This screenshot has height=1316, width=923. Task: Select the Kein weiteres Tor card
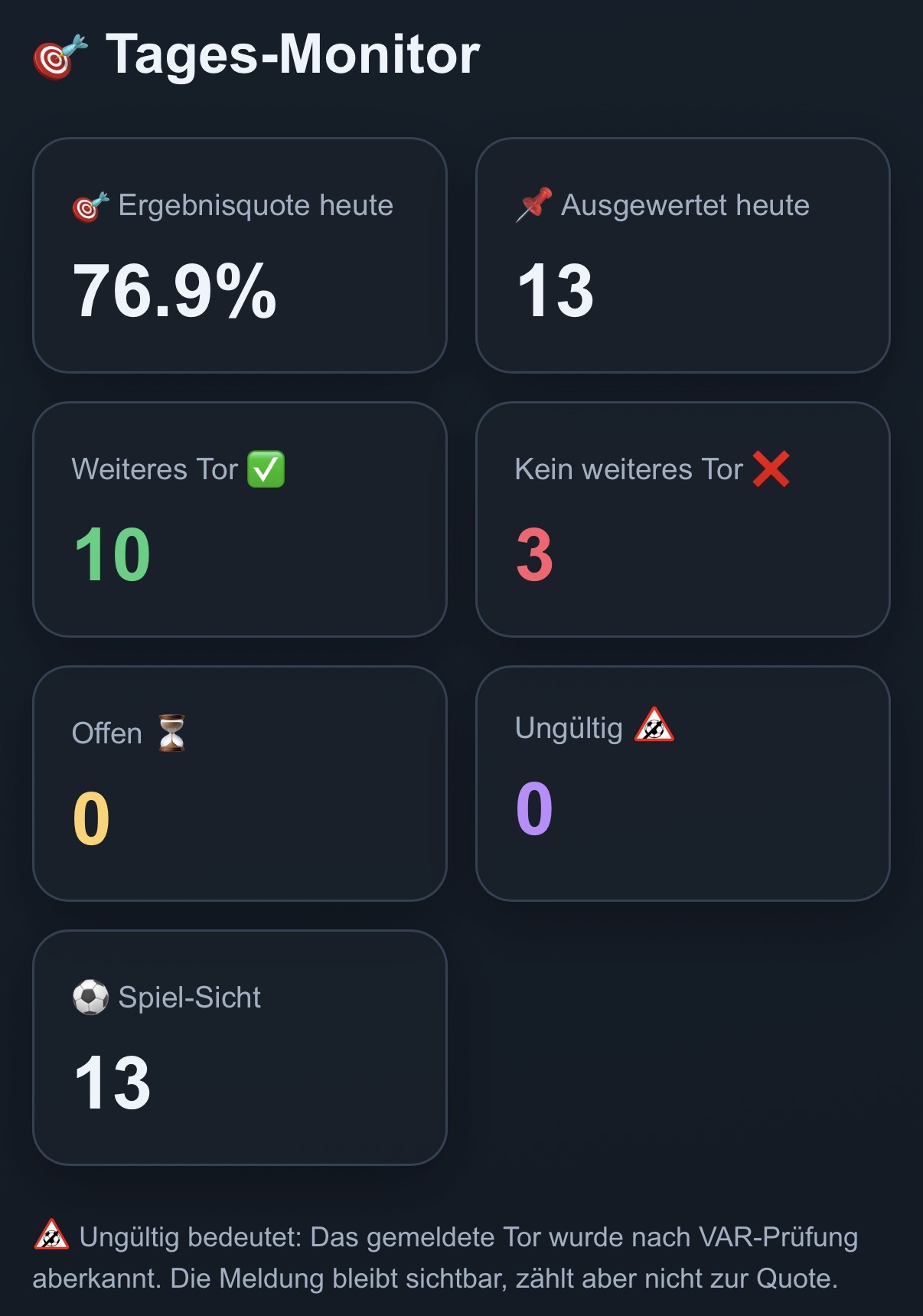coord(683,519)
